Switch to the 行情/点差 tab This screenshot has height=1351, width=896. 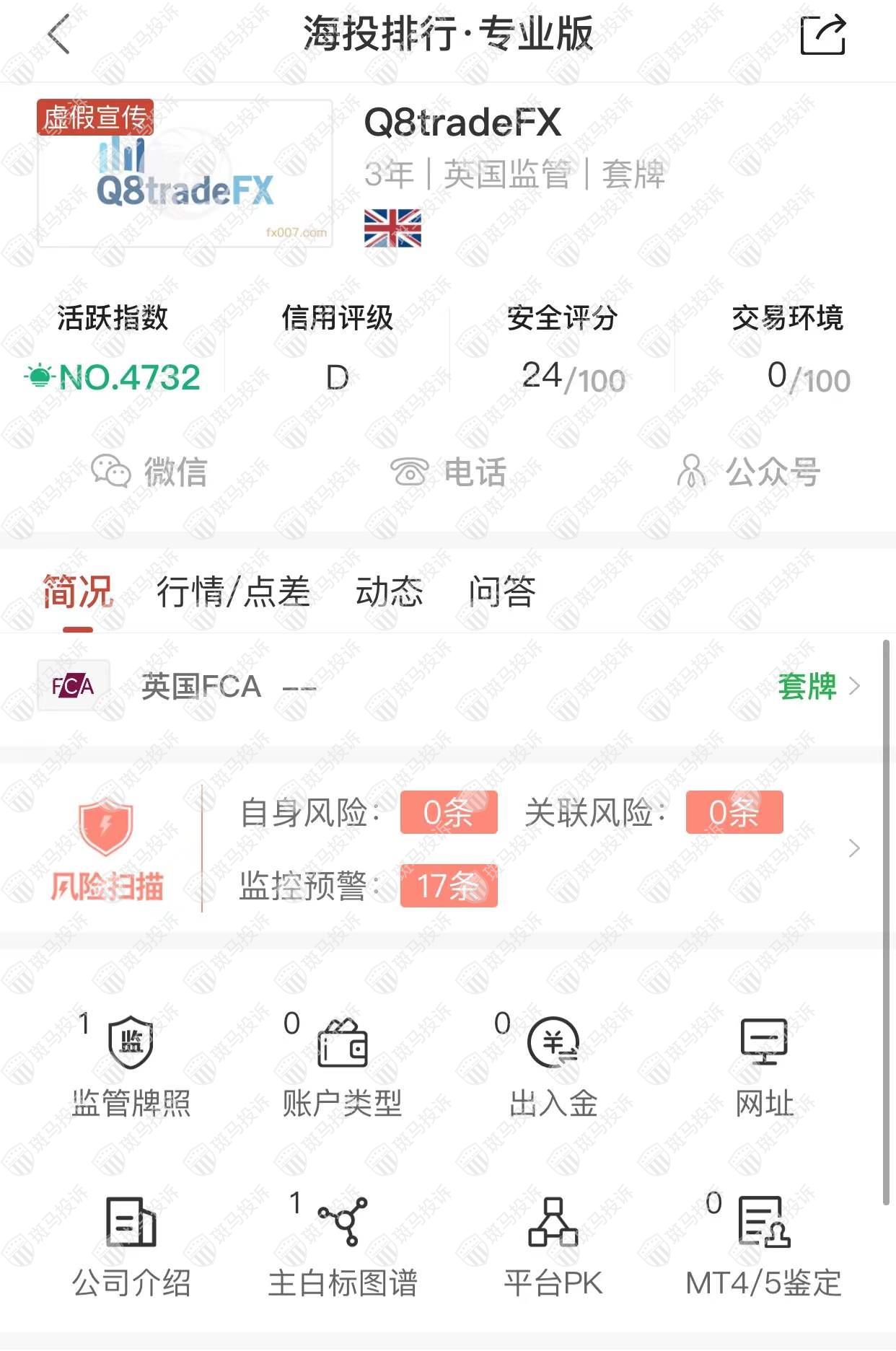pyautogui.click(x=233, y=592)
